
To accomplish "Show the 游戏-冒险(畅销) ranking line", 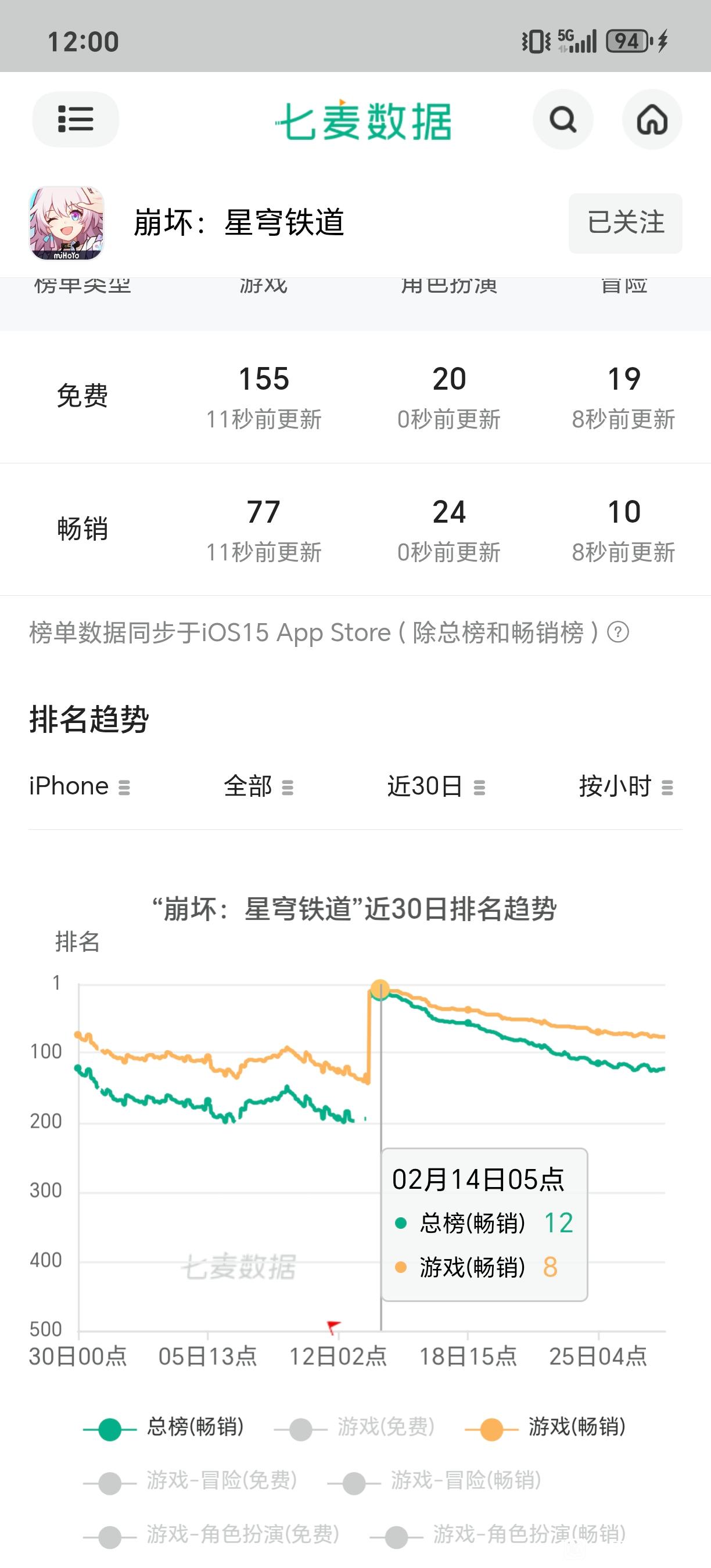I will point(435,1481).
